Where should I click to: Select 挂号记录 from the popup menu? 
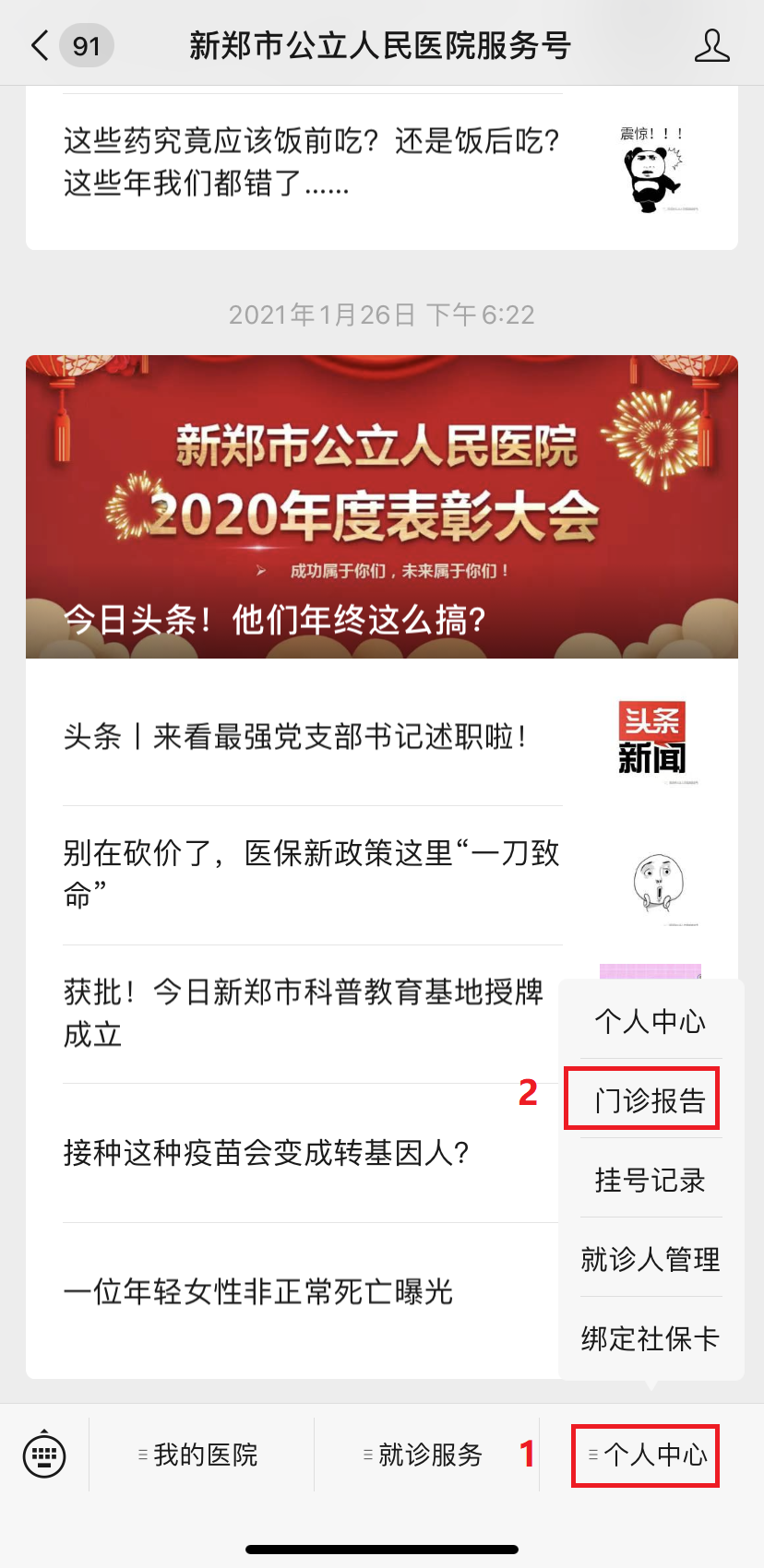click(x=650, y=1180)
